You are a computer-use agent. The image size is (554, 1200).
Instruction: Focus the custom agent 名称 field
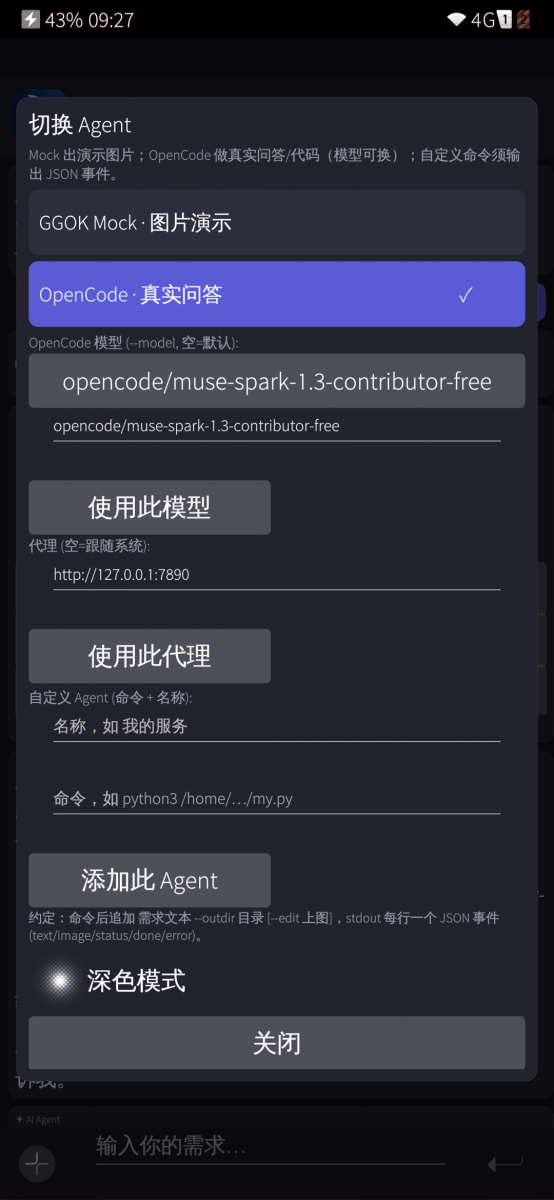coord(276,727)
